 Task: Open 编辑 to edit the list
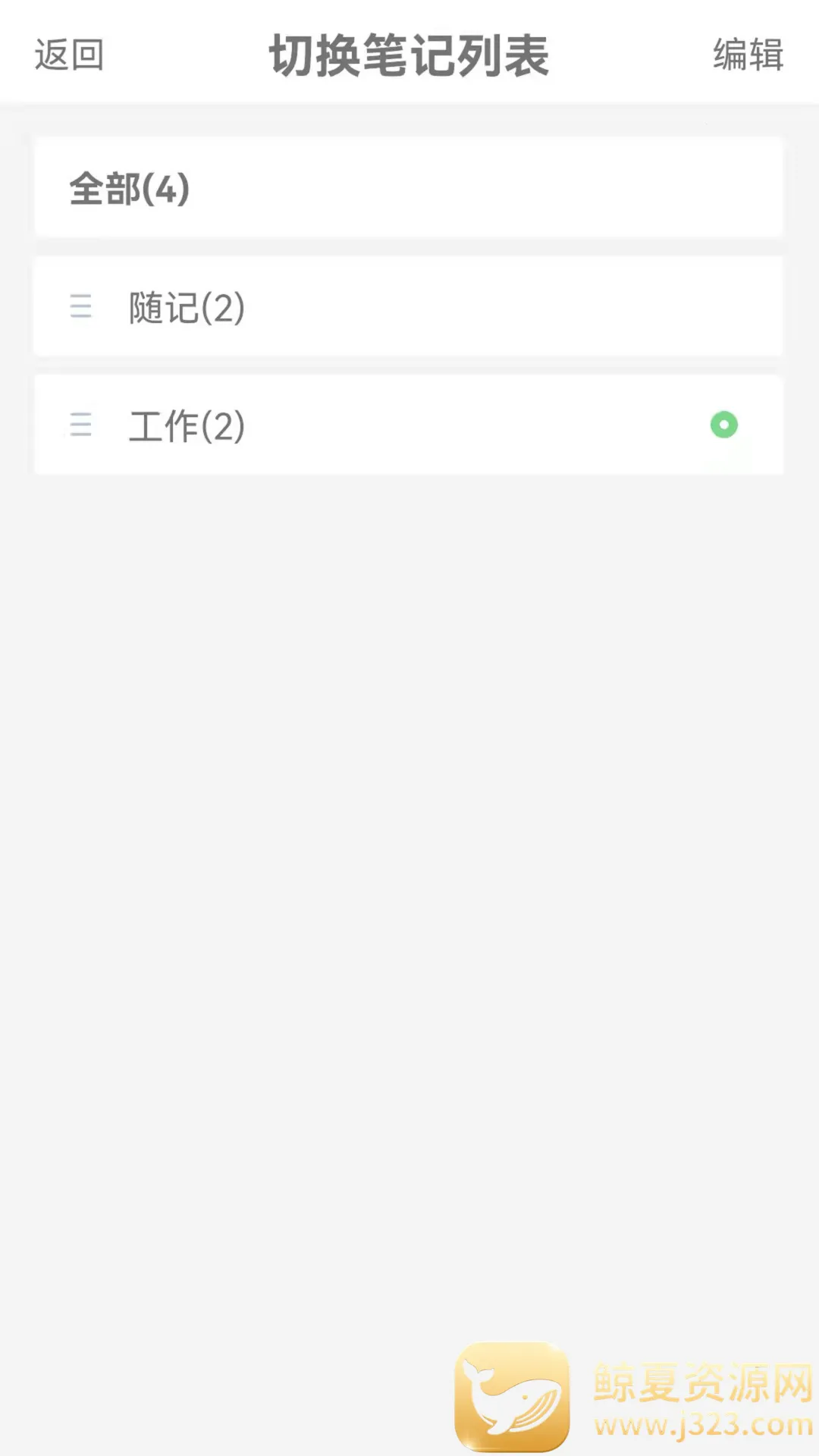tap(748, 55)
